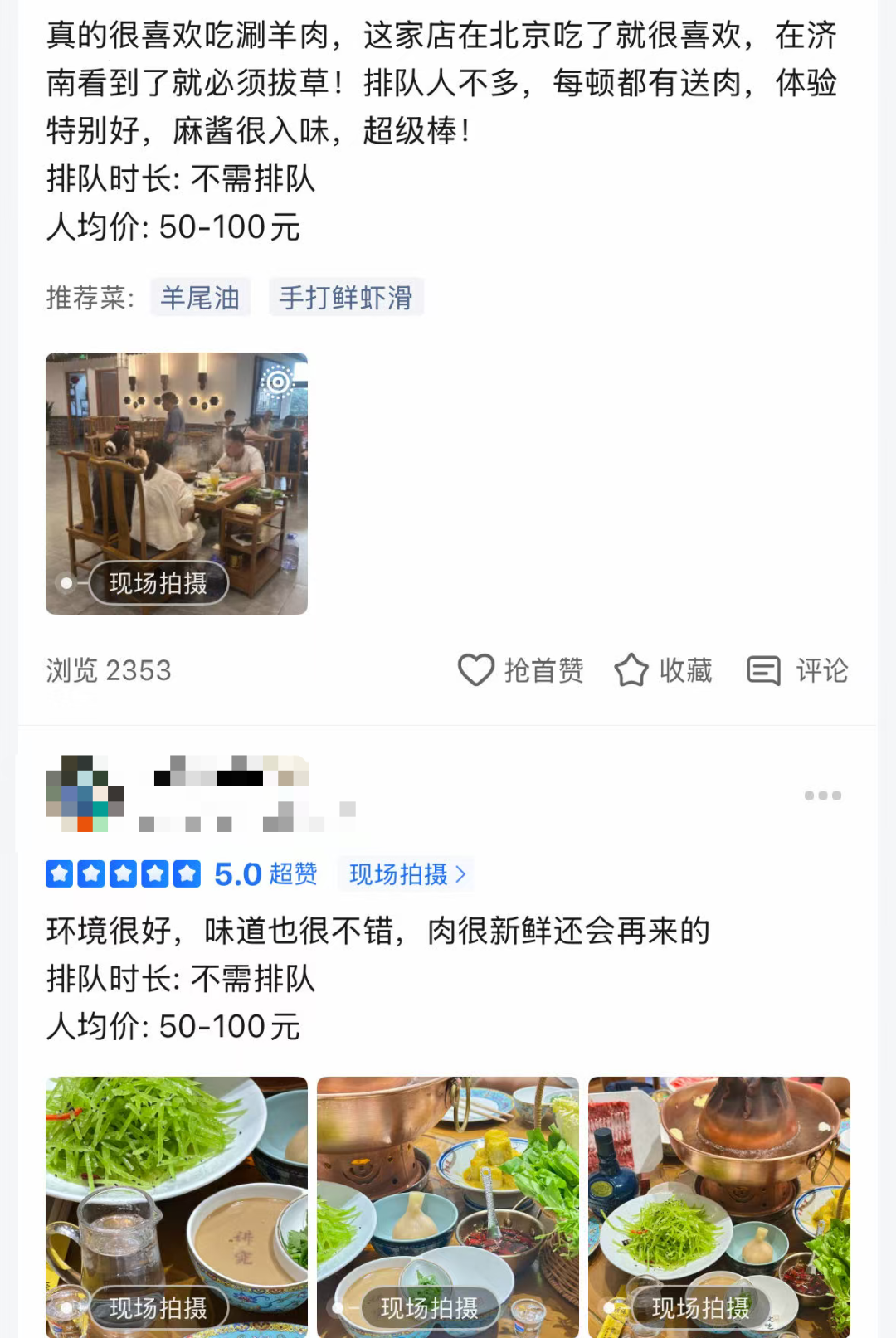896x1338 pixels.
Task: Tap the 羊尾油 recommended dish chip
Action: (x=200, y=297)
